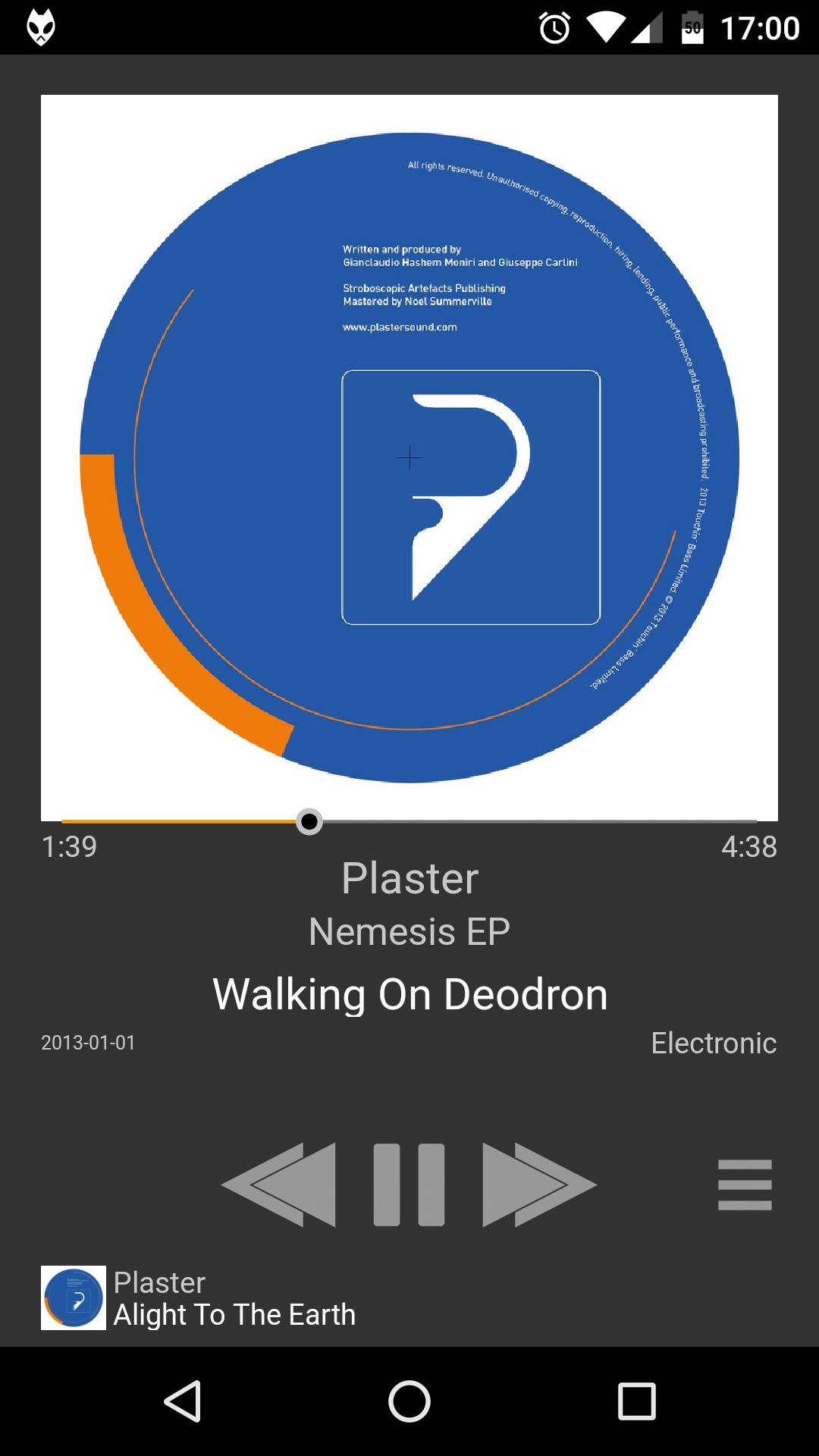Screen dimensions: 819x1456
Task: Open the hamburger menu icon
Action: pyautogui.click(x=745, y=1185)
